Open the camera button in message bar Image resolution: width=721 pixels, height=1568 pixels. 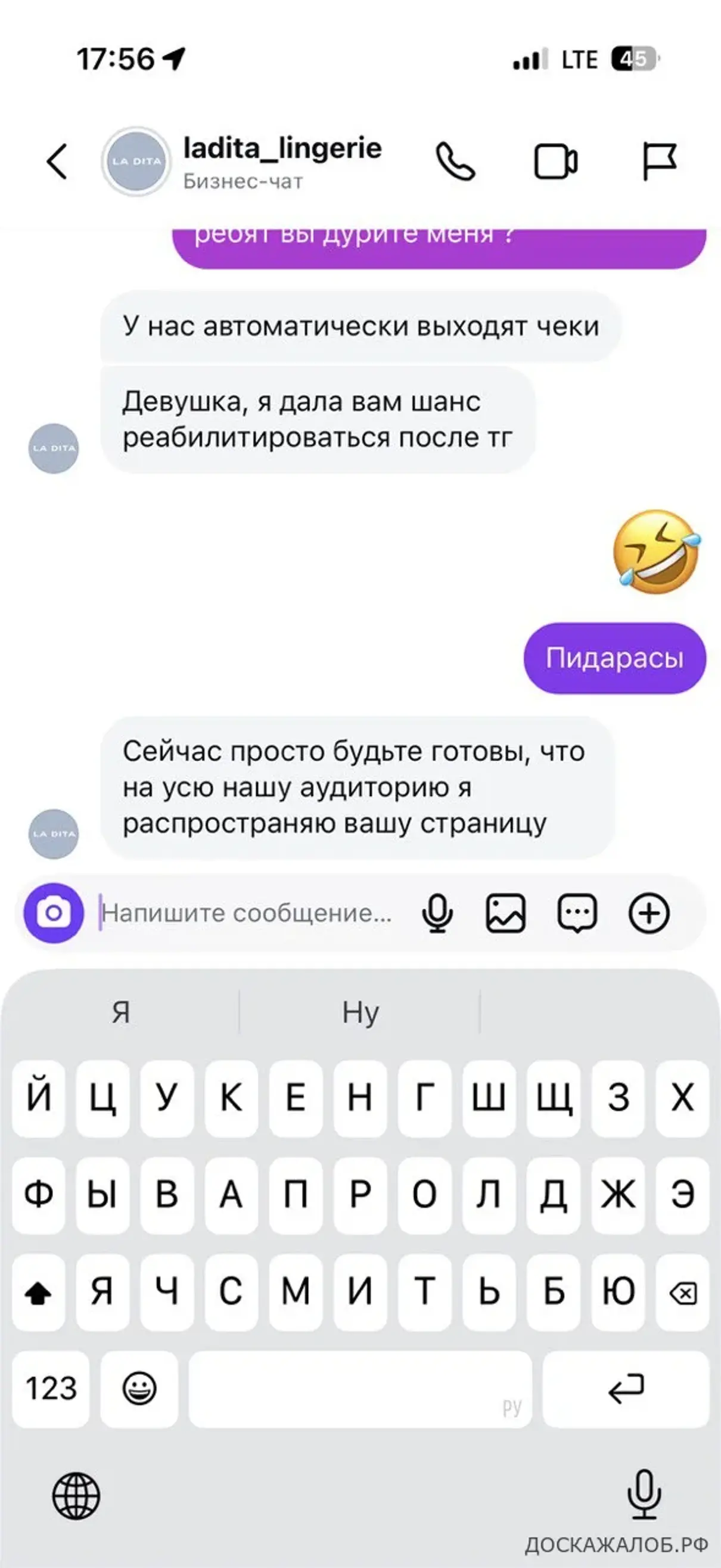tap(54, 912)
